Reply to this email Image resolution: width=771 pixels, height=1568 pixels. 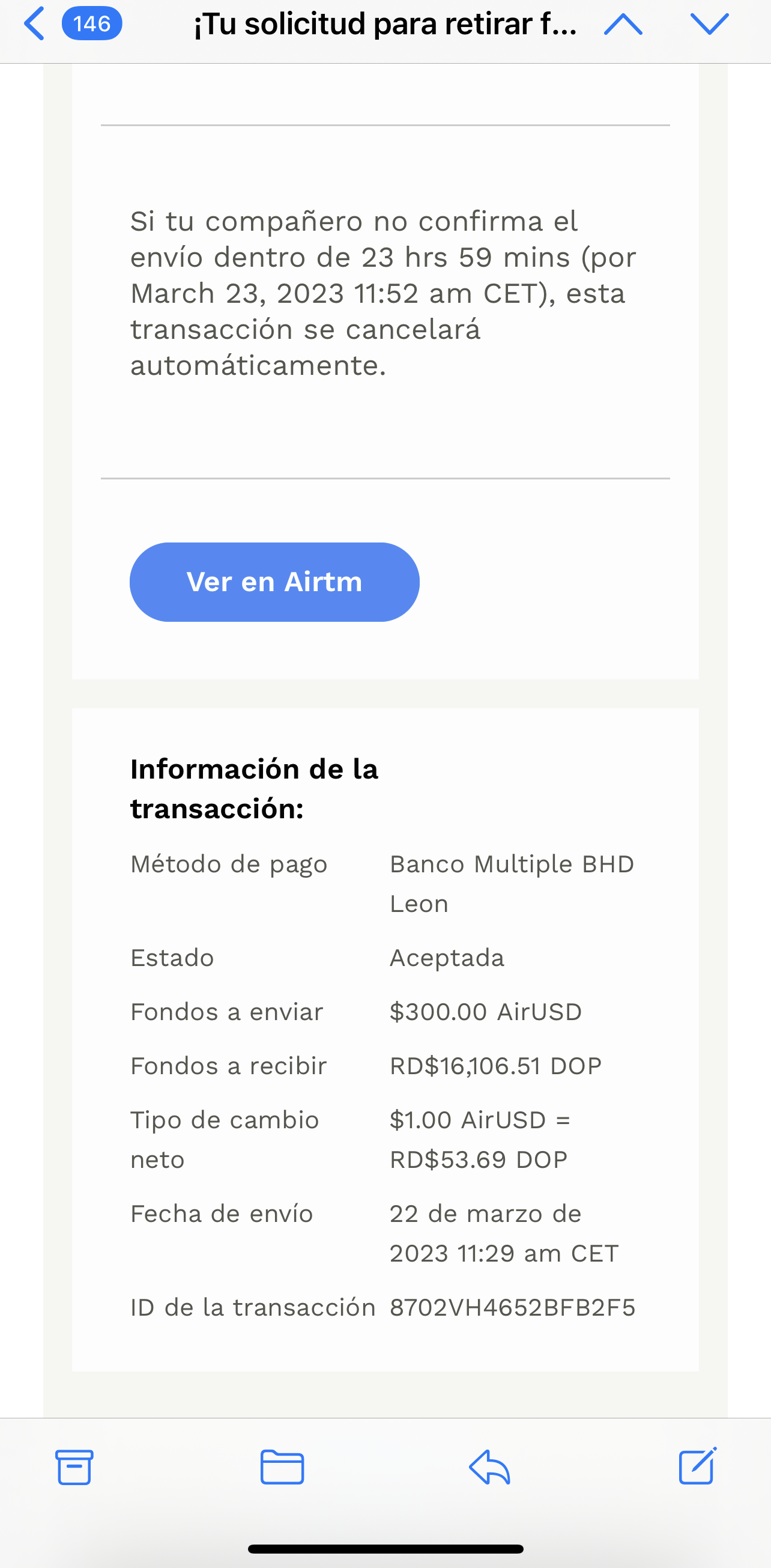coord(490,1467)
